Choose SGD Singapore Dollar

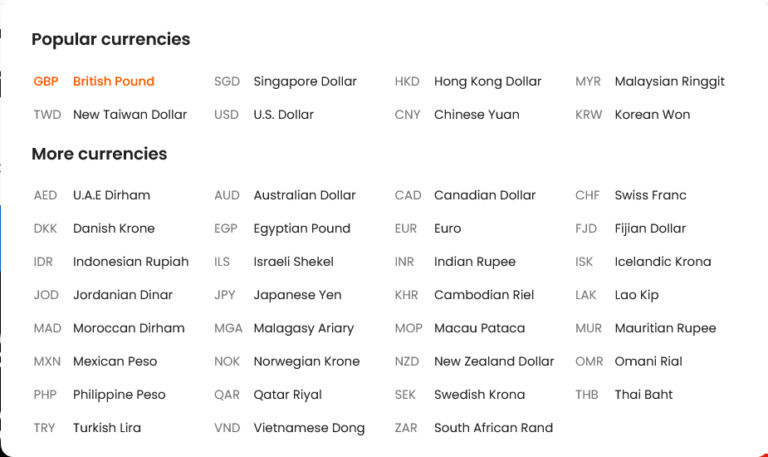pyautogui.click(x=285, y=81)
